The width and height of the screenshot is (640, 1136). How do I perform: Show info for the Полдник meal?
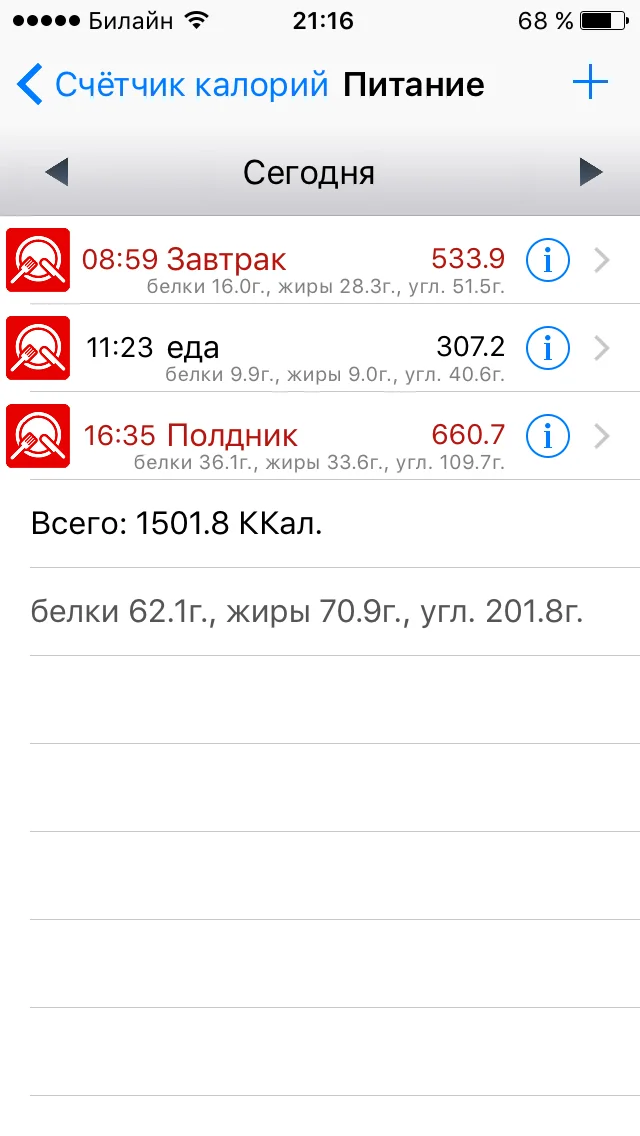click(x=547, y=436)
